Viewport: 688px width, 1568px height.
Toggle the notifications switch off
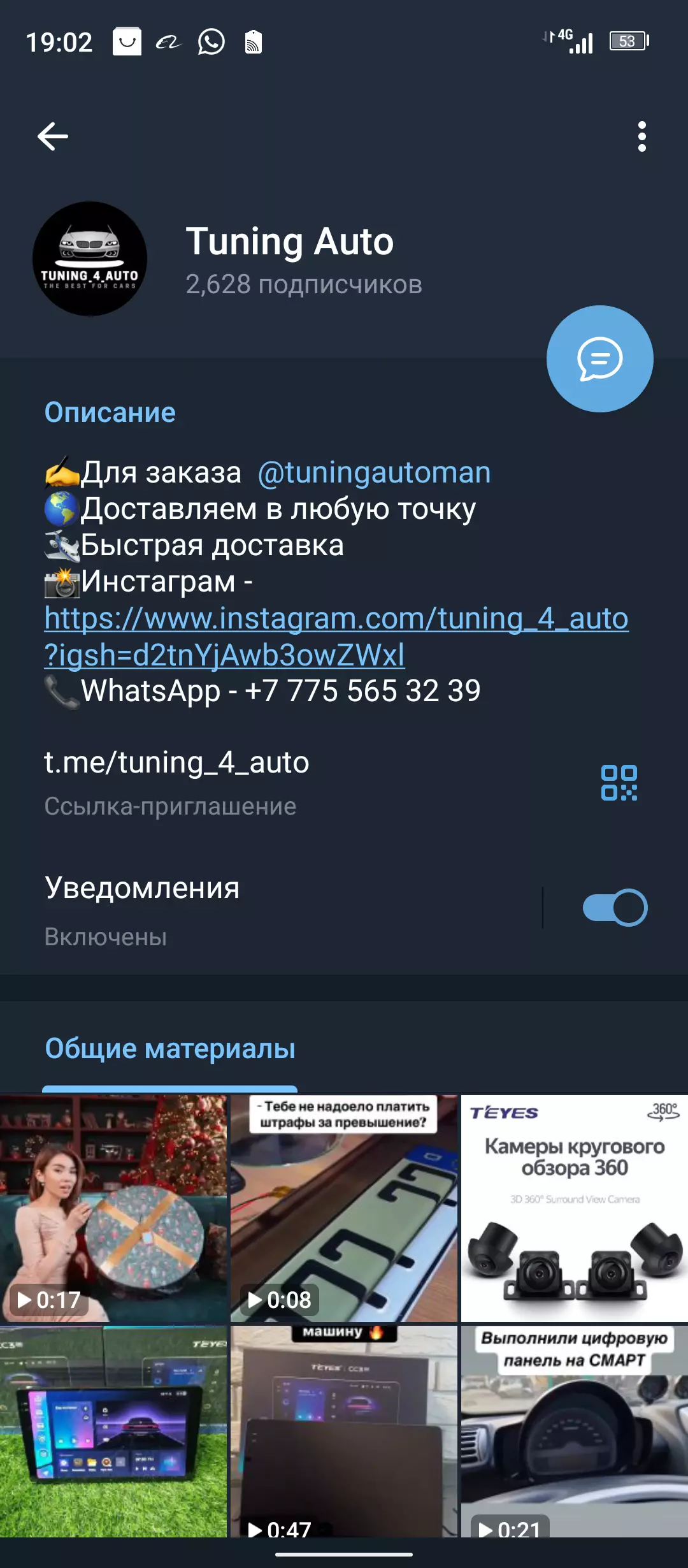615,908
